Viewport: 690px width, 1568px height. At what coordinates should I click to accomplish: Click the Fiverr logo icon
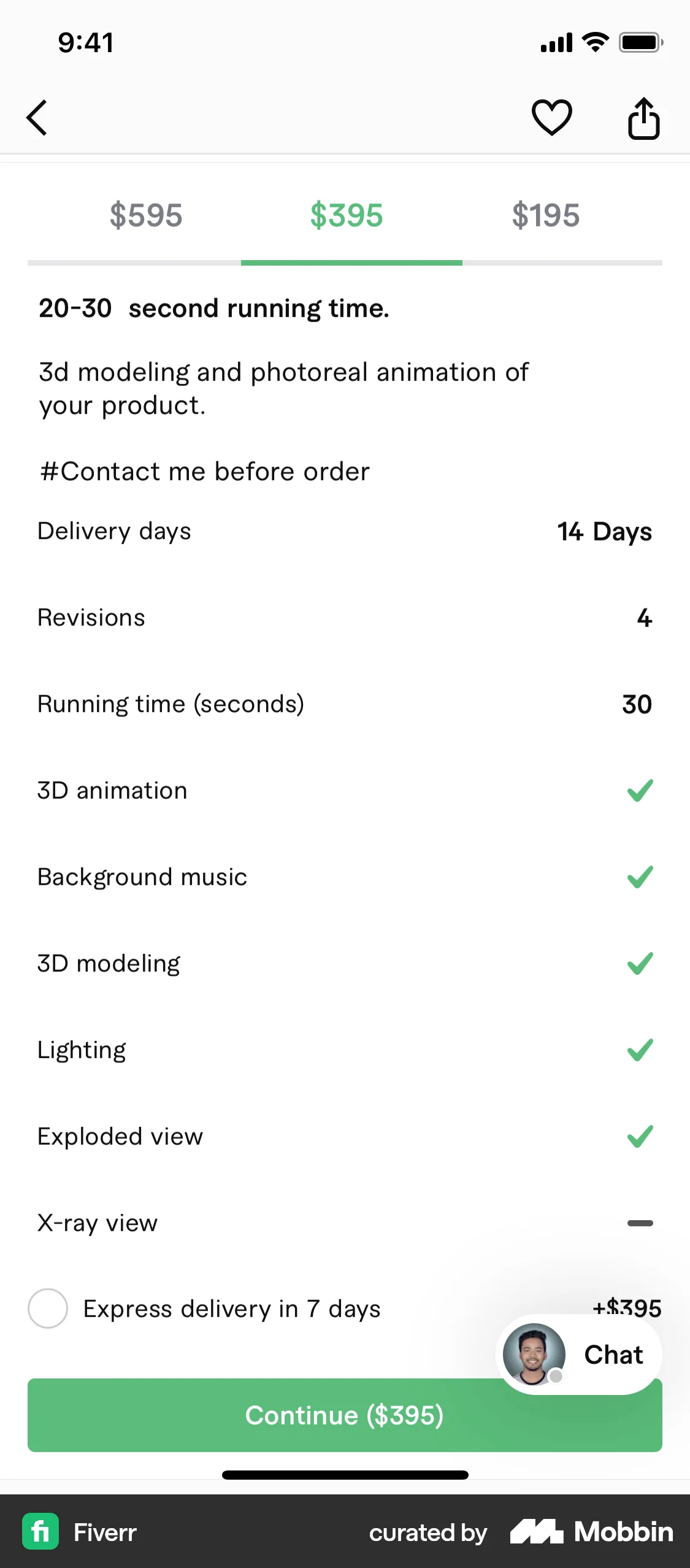pos(40,1532)
